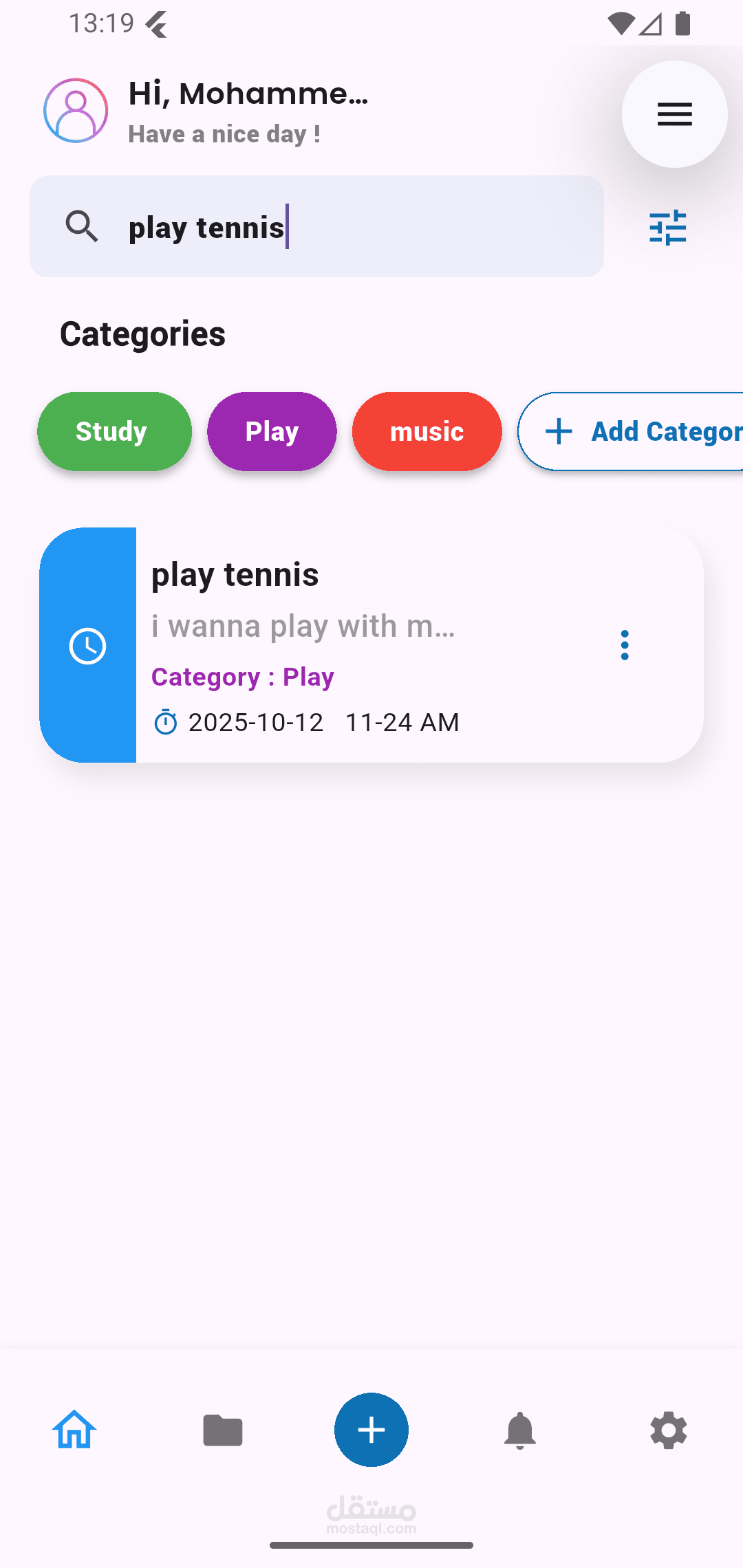
Task: Switch to the Home tab
Action: (x=74, y=1430)
